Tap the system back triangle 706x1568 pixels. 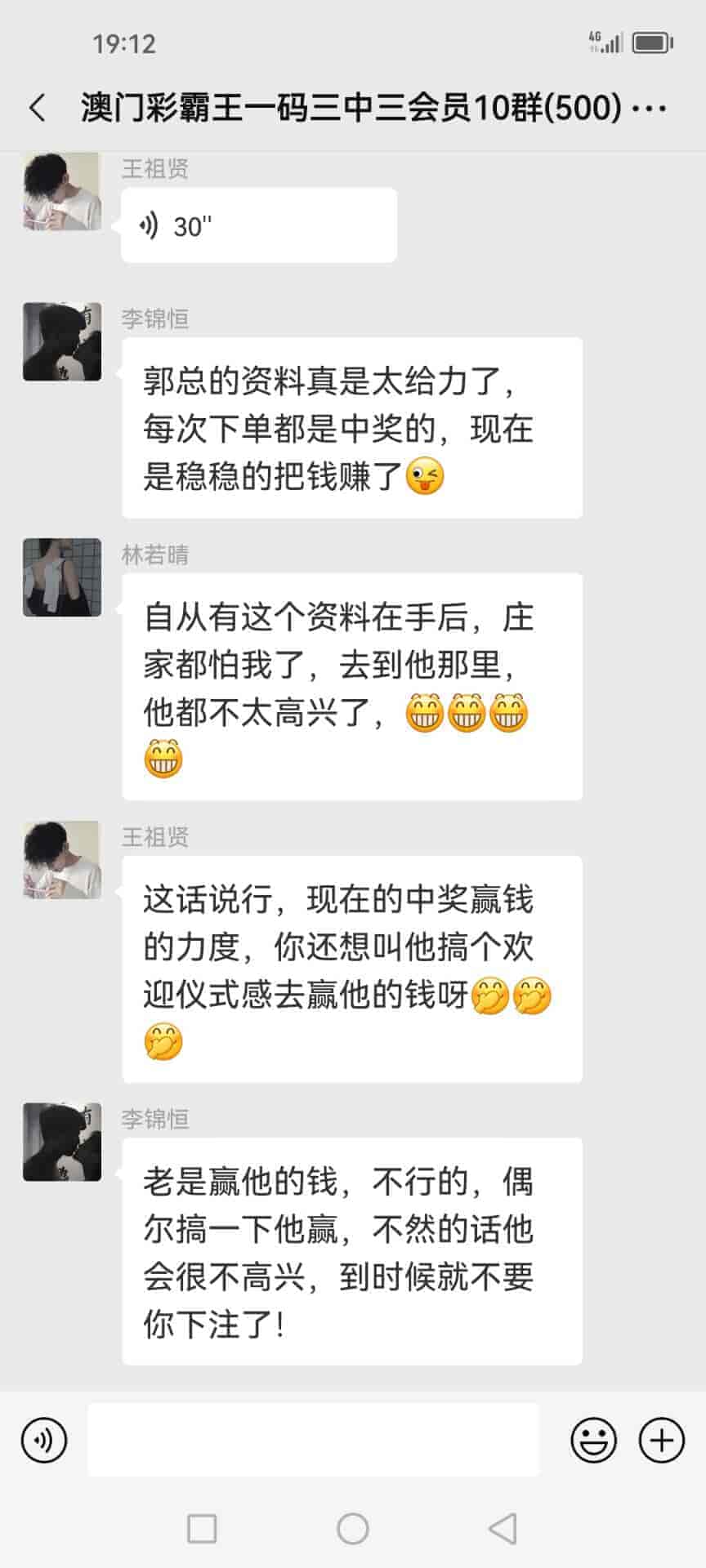503,1528
